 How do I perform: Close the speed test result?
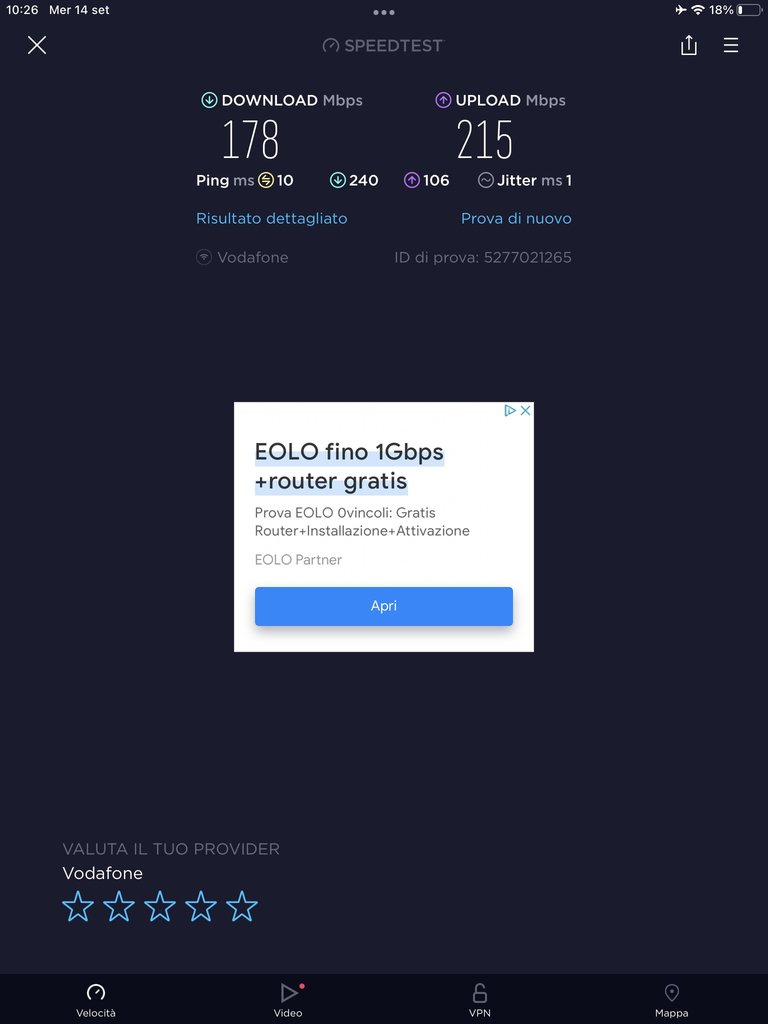(37, 45)
